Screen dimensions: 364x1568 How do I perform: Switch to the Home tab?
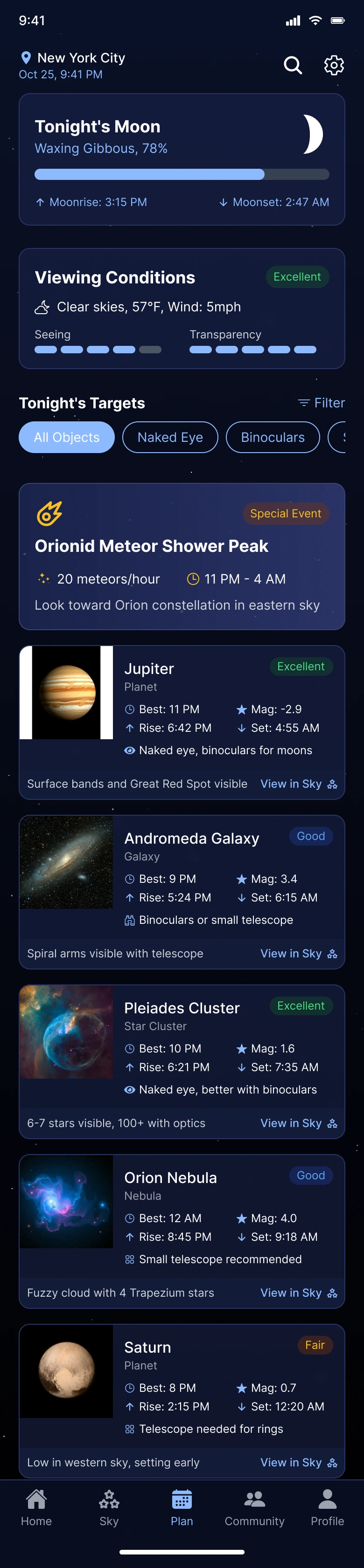[36, 1508]
